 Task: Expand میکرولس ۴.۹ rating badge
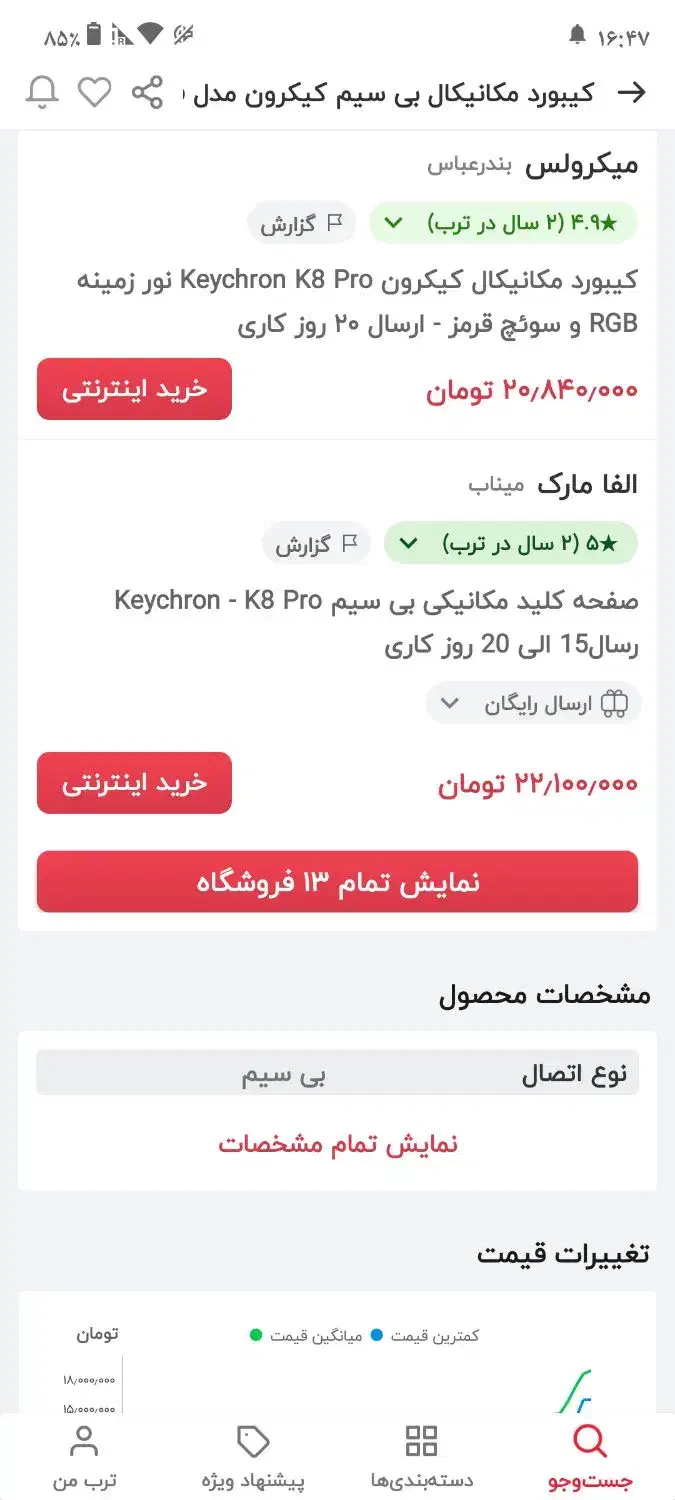pos(503,223)
